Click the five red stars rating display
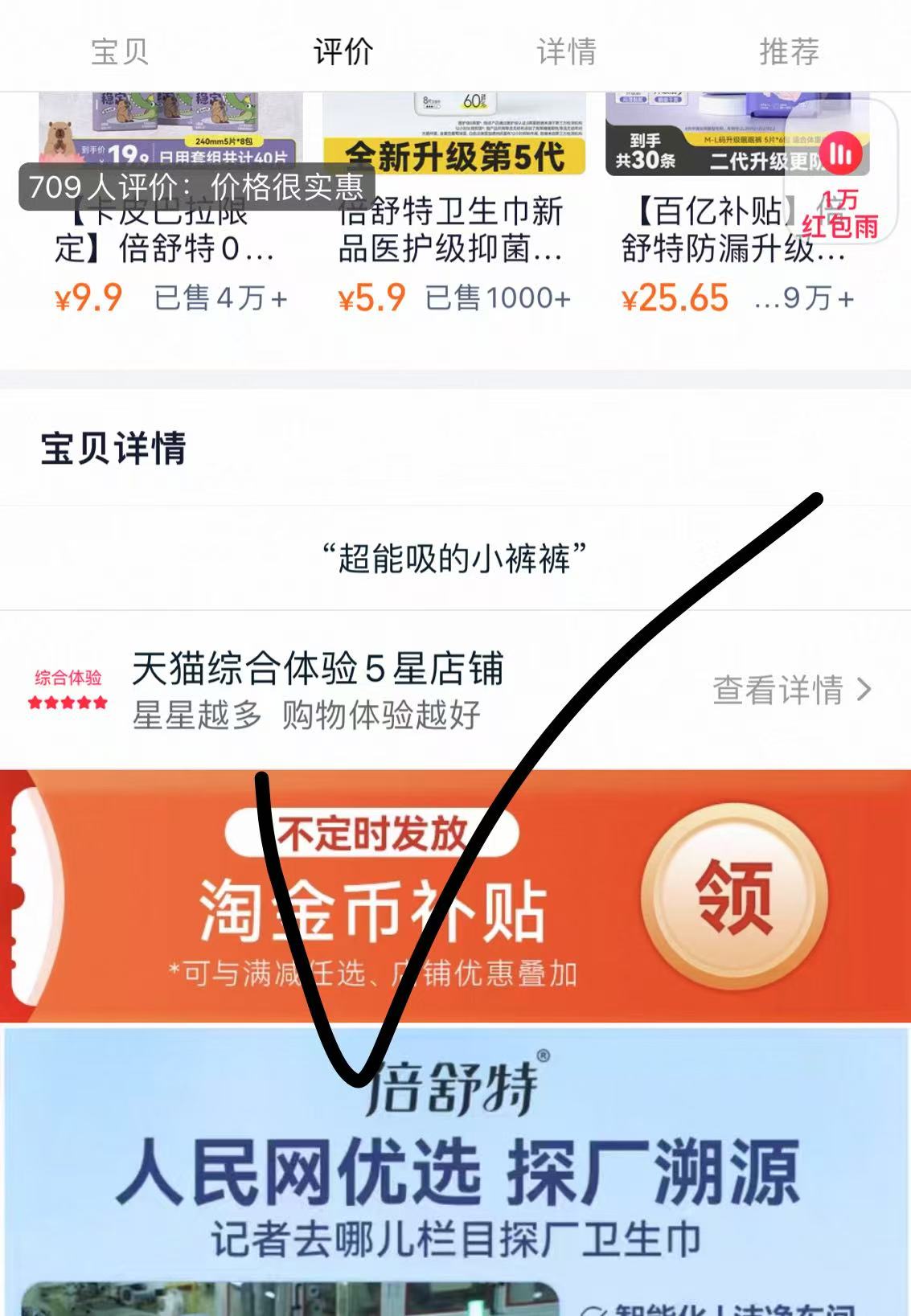The height and width of the screenshot is (1316, 911). point(66,703)
